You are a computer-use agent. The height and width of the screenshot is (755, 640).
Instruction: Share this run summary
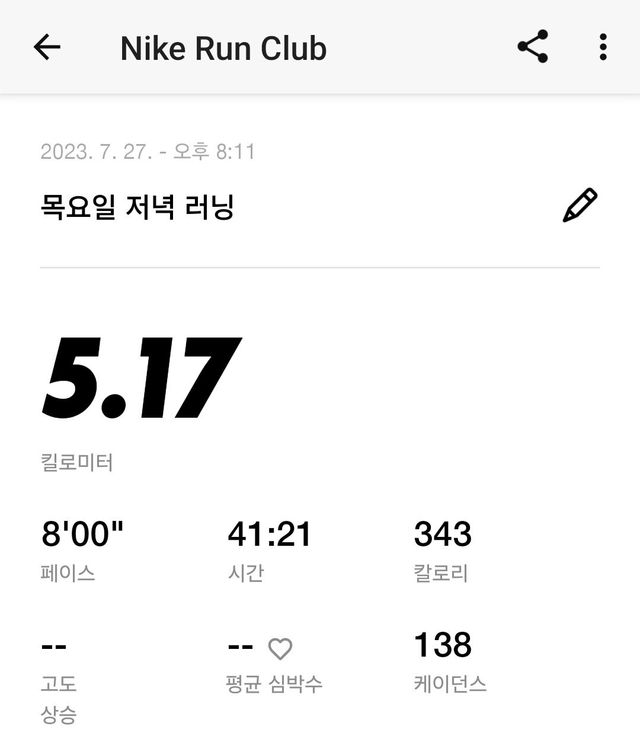[x=532, y=47]
